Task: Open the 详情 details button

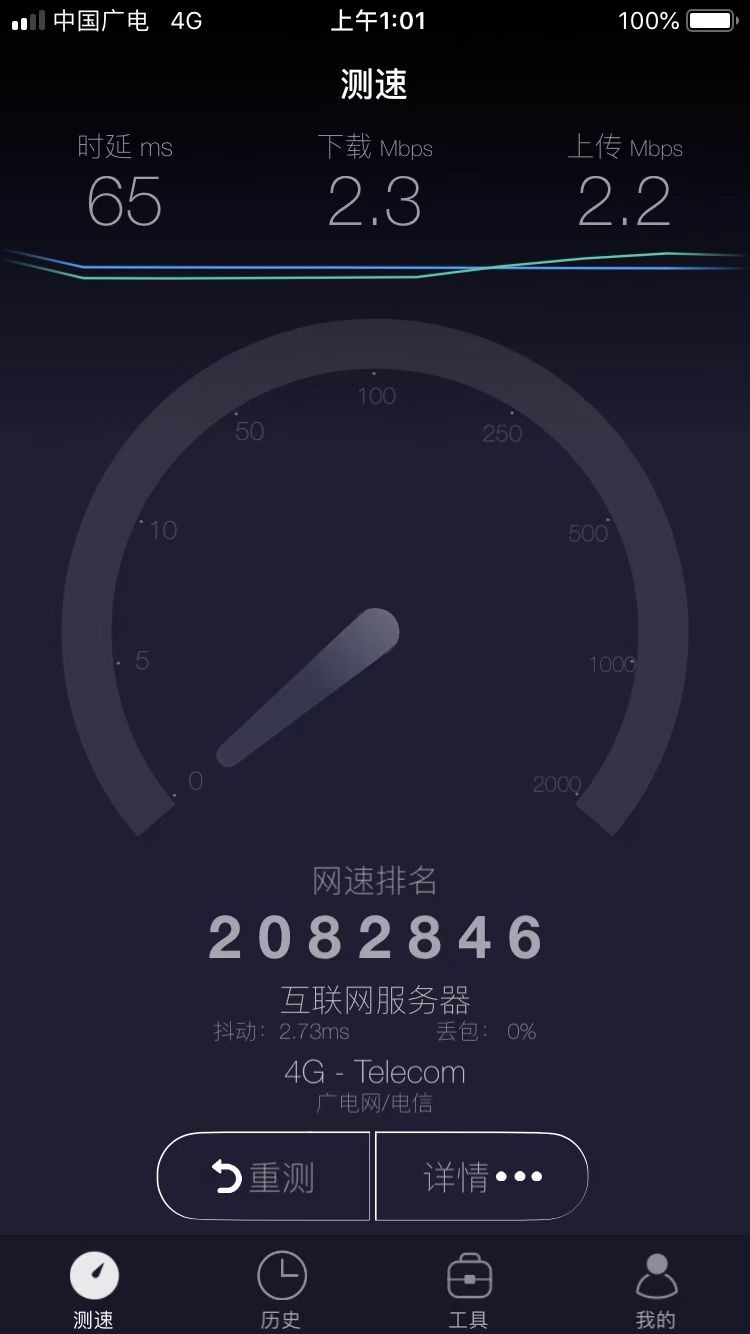Action: pos(482,1177)
